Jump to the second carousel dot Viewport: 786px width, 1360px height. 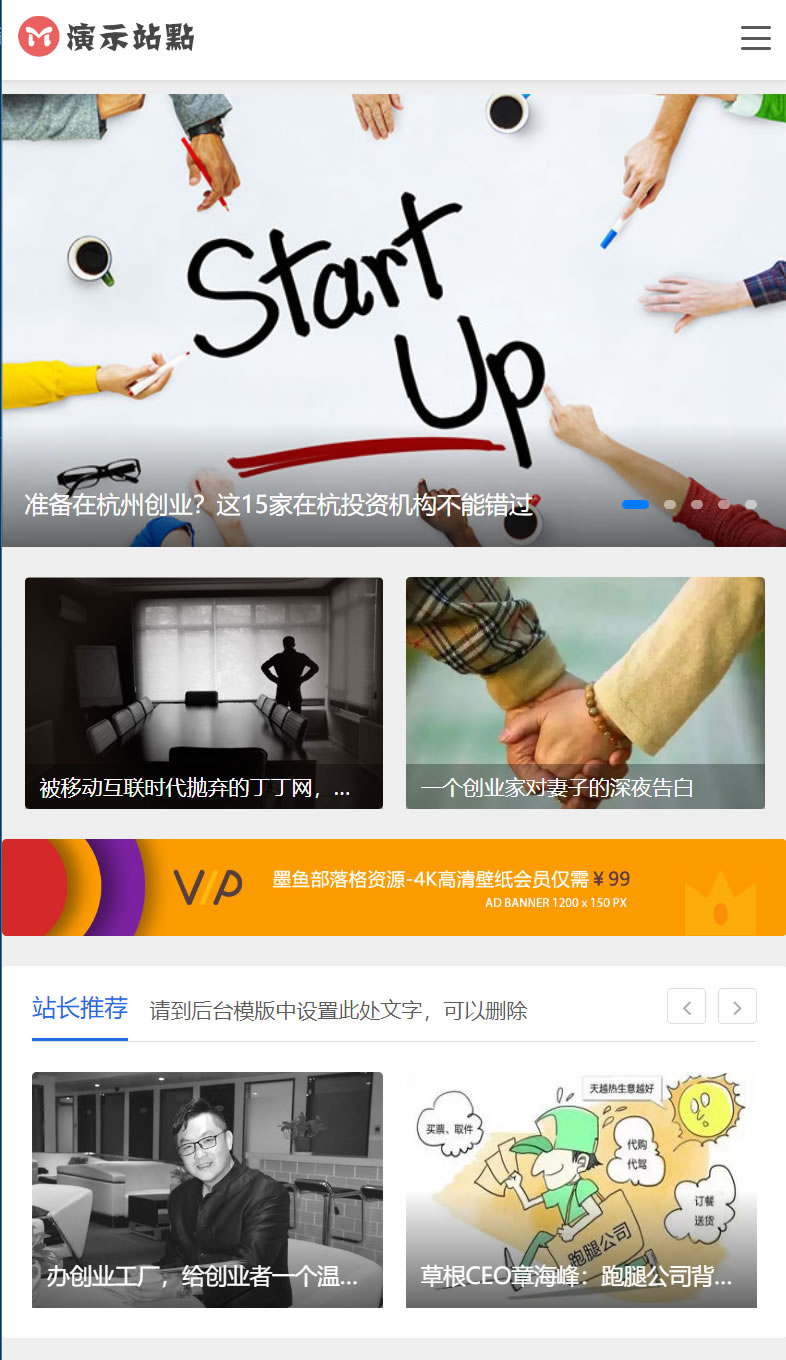670,505
